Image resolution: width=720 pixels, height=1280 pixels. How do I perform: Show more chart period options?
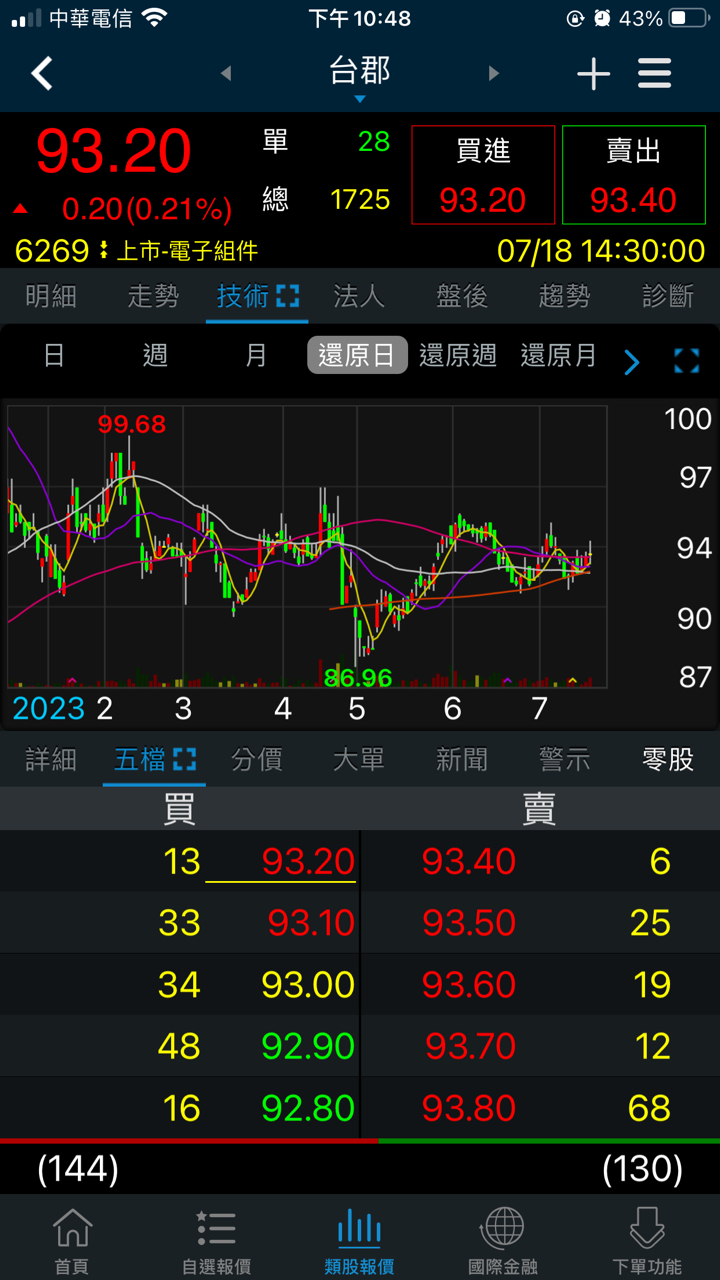[x=631, y=361]
